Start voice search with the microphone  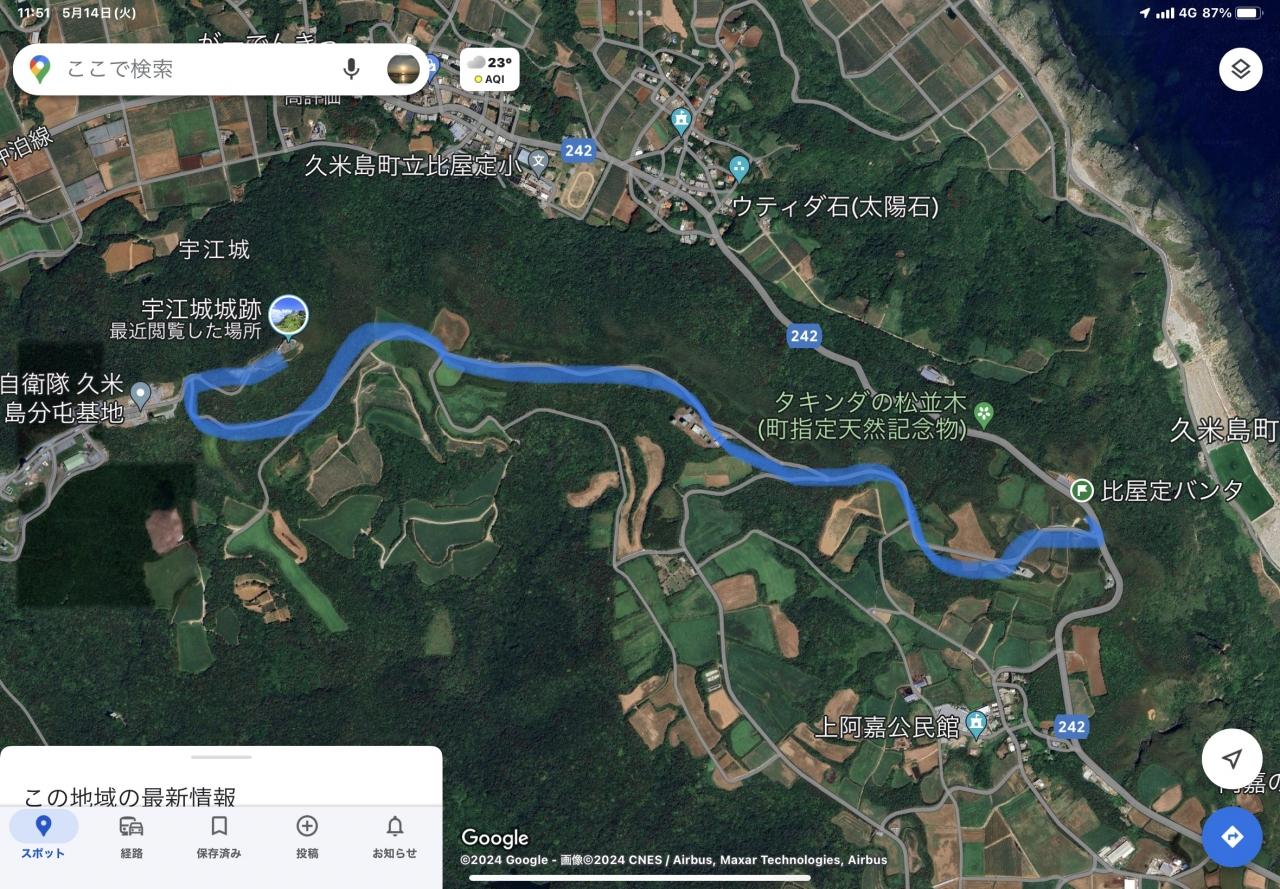tap(351, 69)
